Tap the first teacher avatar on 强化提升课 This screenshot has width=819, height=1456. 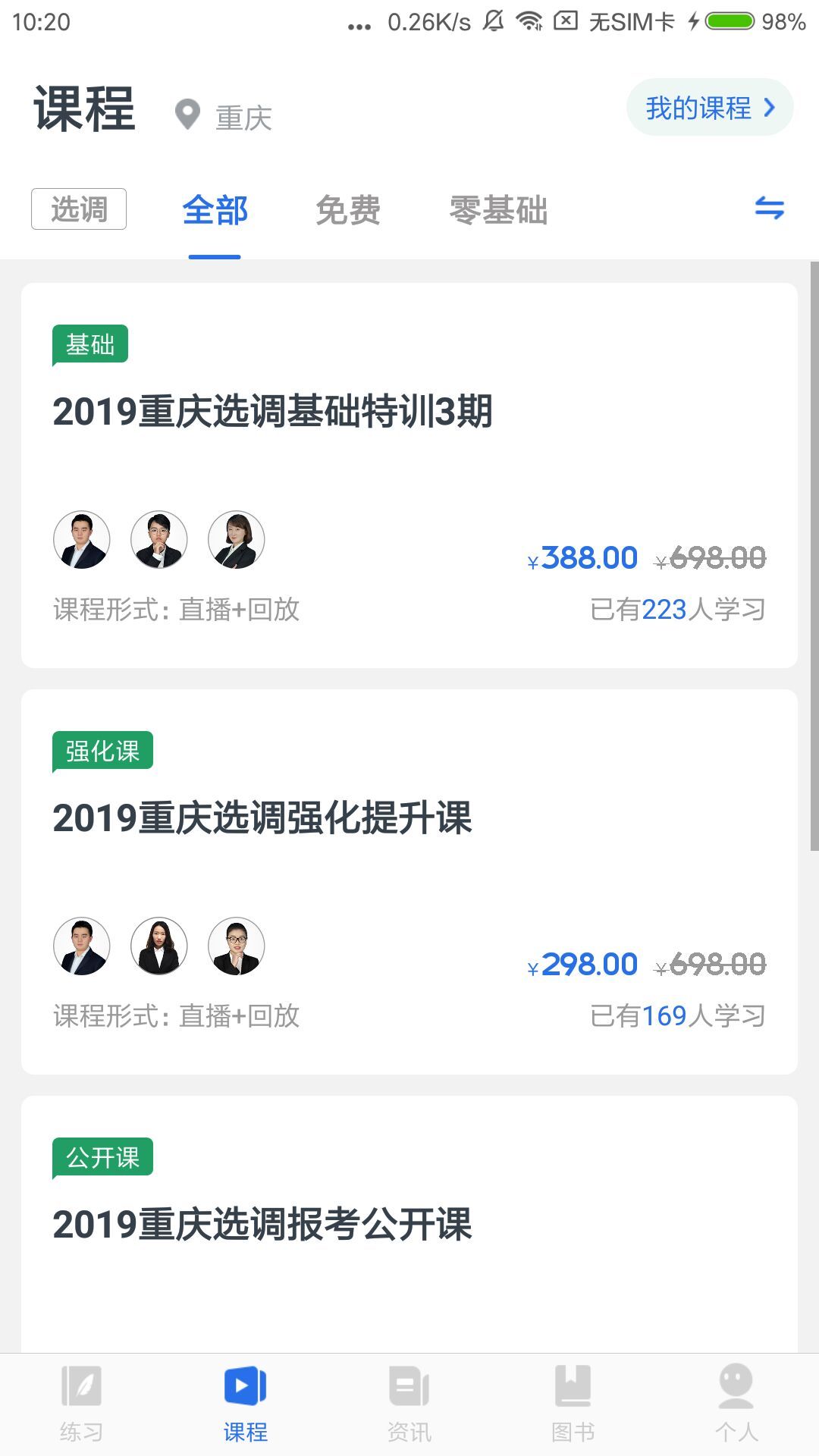pos(81,946)
